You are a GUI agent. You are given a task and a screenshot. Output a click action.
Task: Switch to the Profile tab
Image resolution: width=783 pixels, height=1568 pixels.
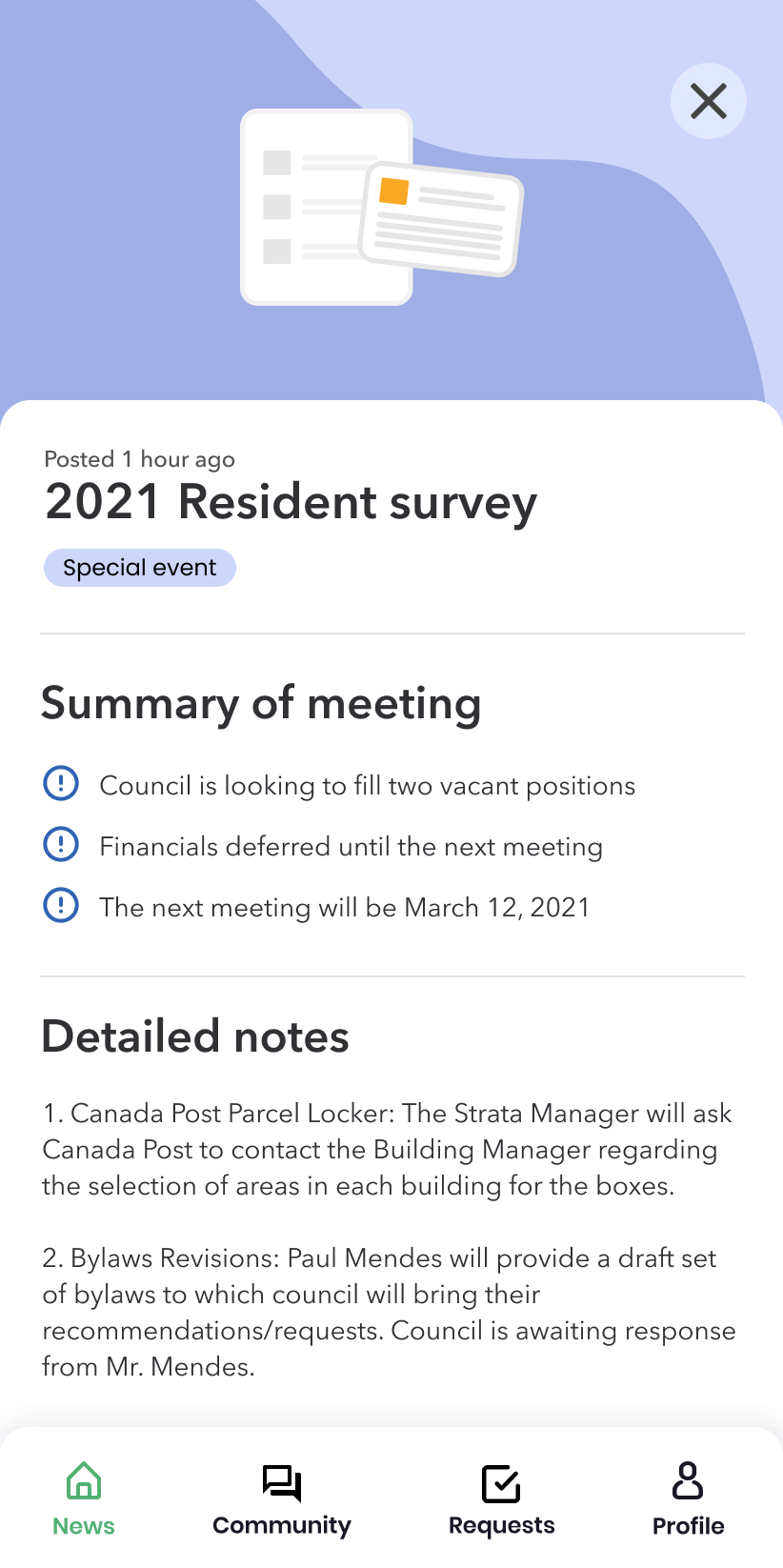click(x=688, y=1498)
